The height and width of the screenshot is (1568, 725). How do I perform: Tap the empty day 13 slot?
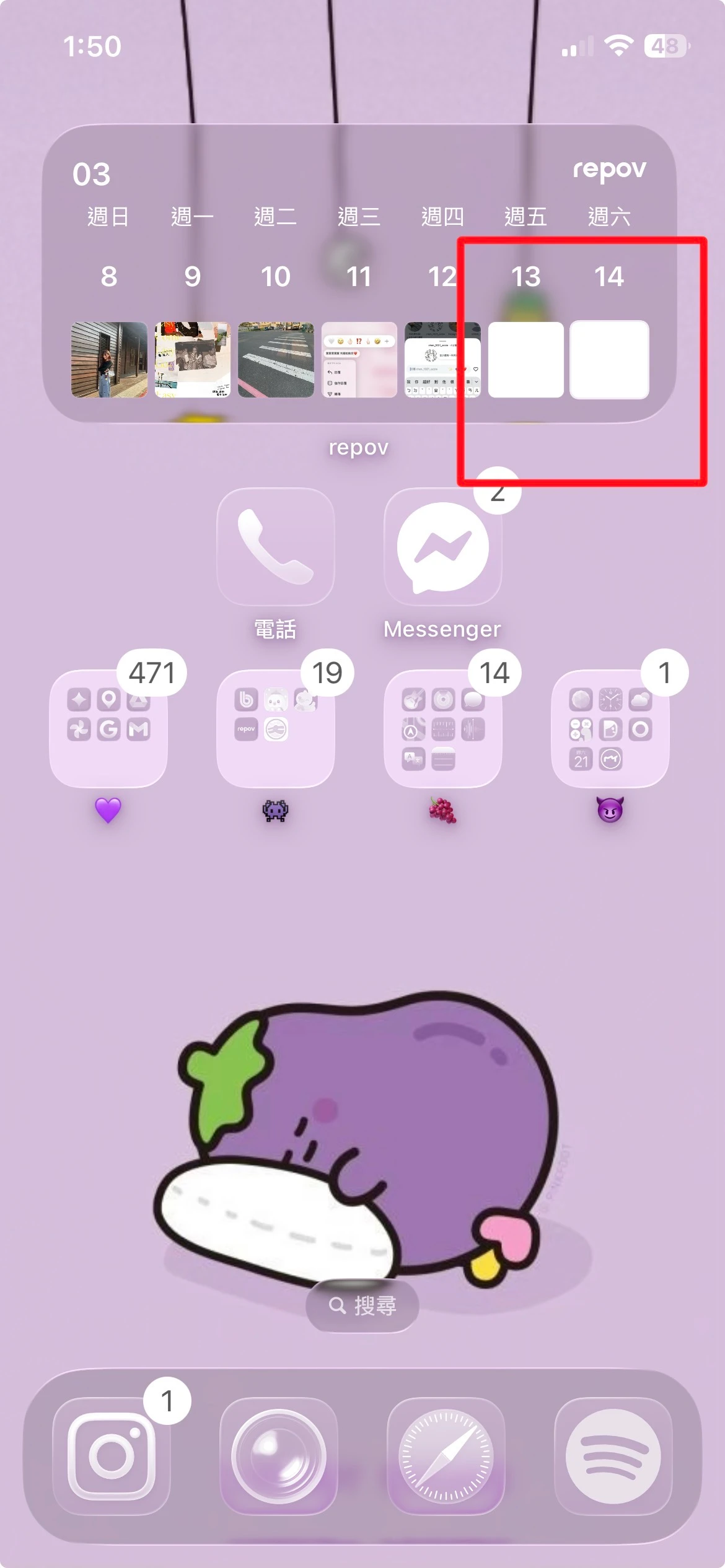(x=525, y=360)
